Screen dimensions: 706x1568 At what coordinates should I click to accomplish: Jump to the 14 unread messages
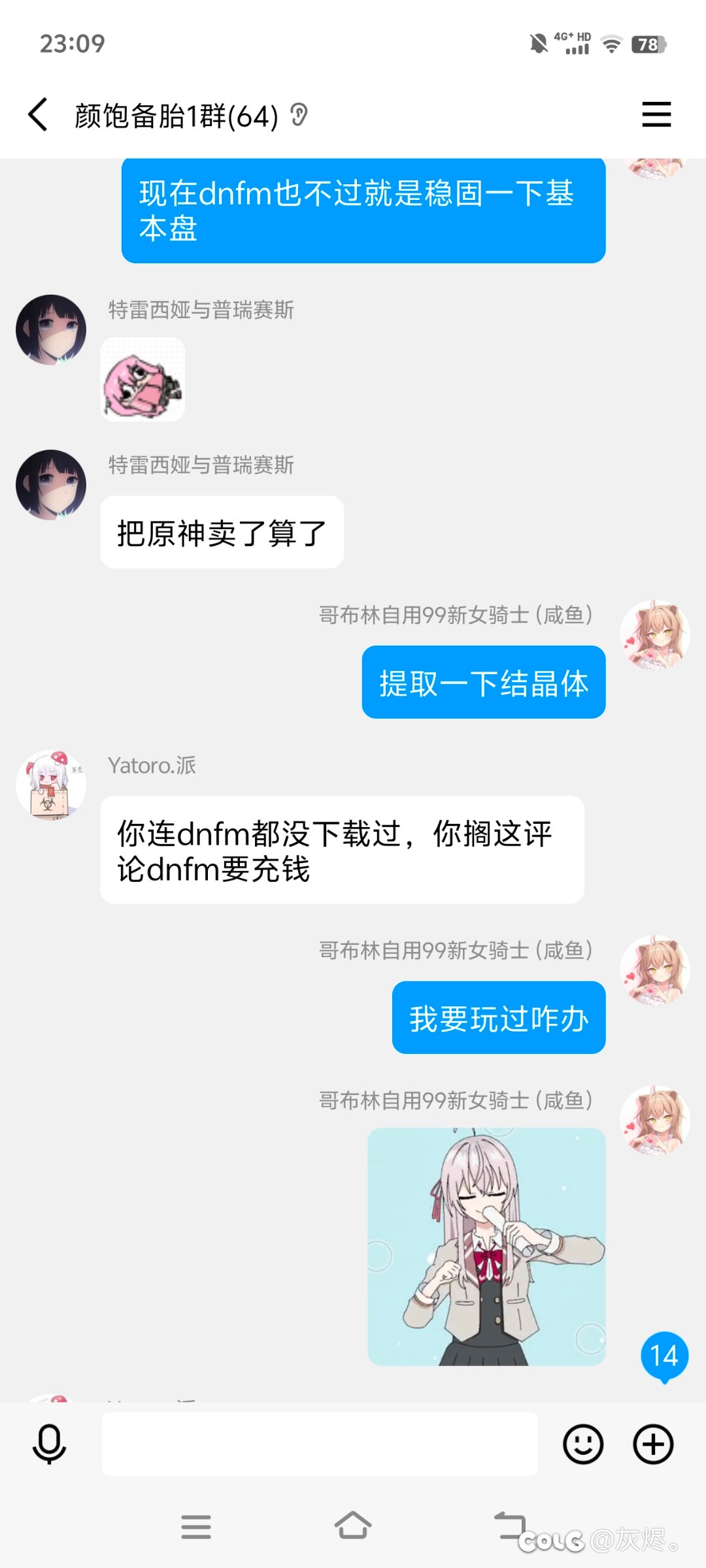(x=664, y=1357)
